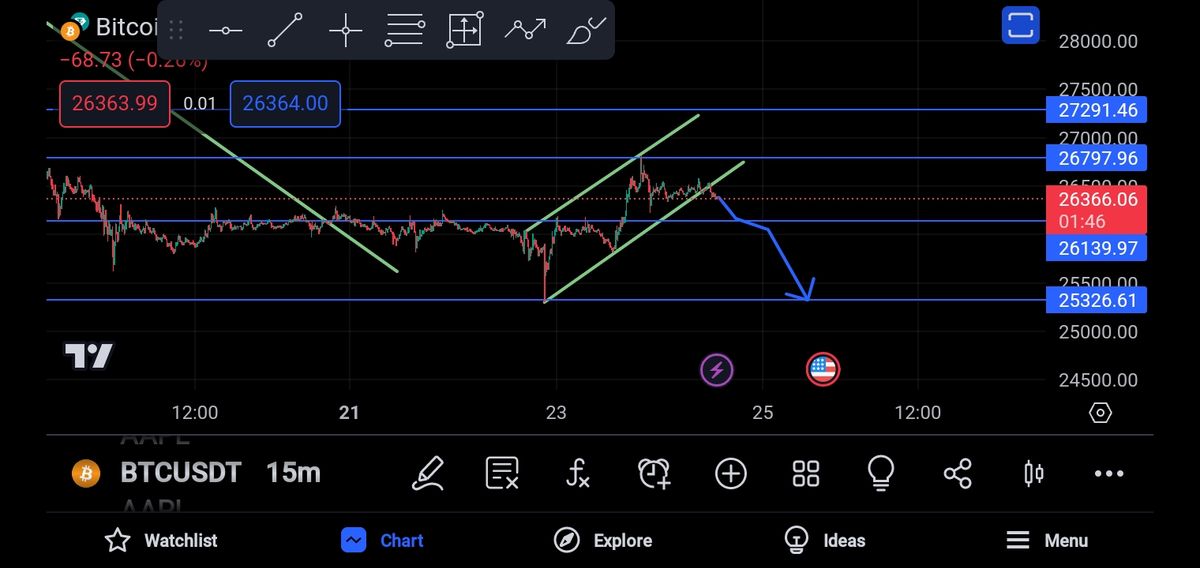
Task: Open the indicators fx menu
Action: click(578, 473)
